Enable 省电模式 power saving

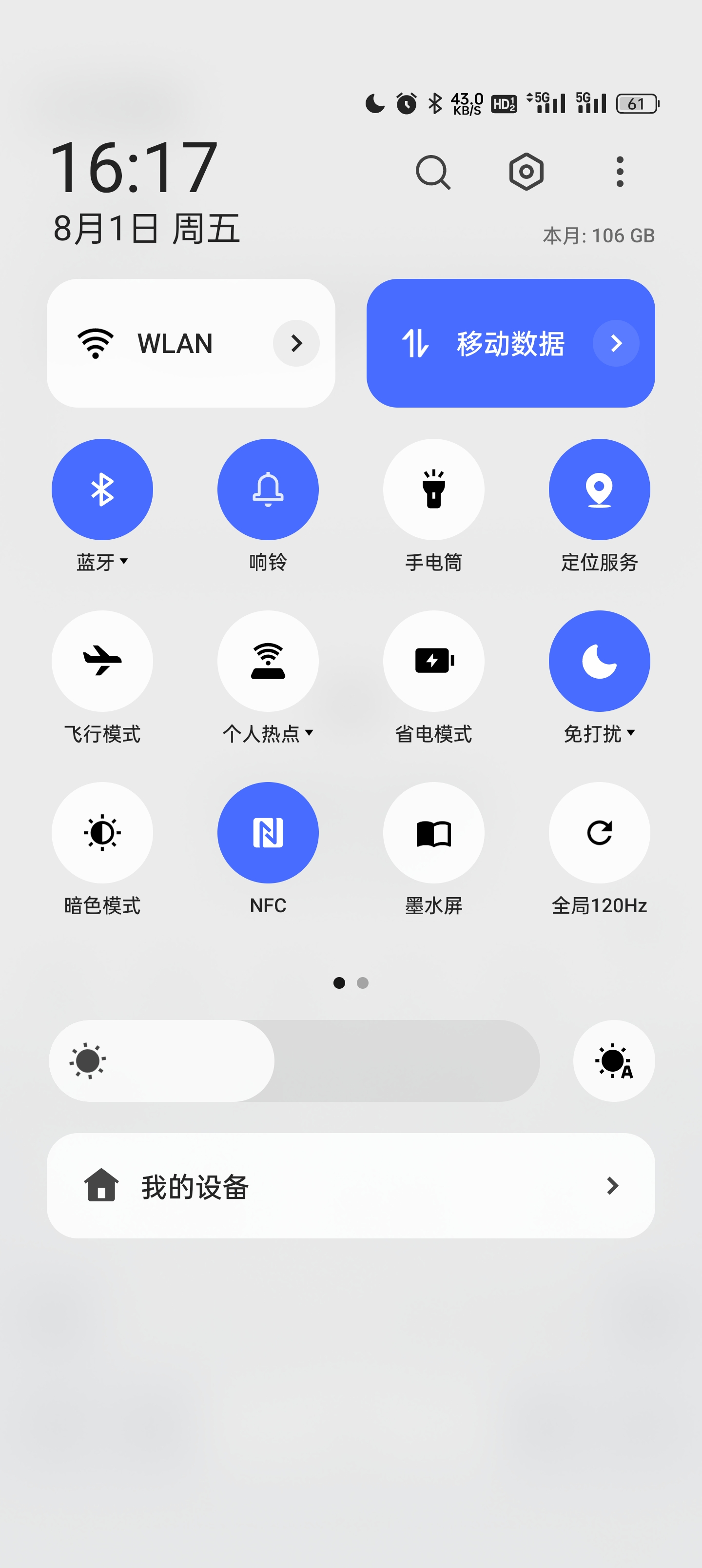(x=433, y=661)
